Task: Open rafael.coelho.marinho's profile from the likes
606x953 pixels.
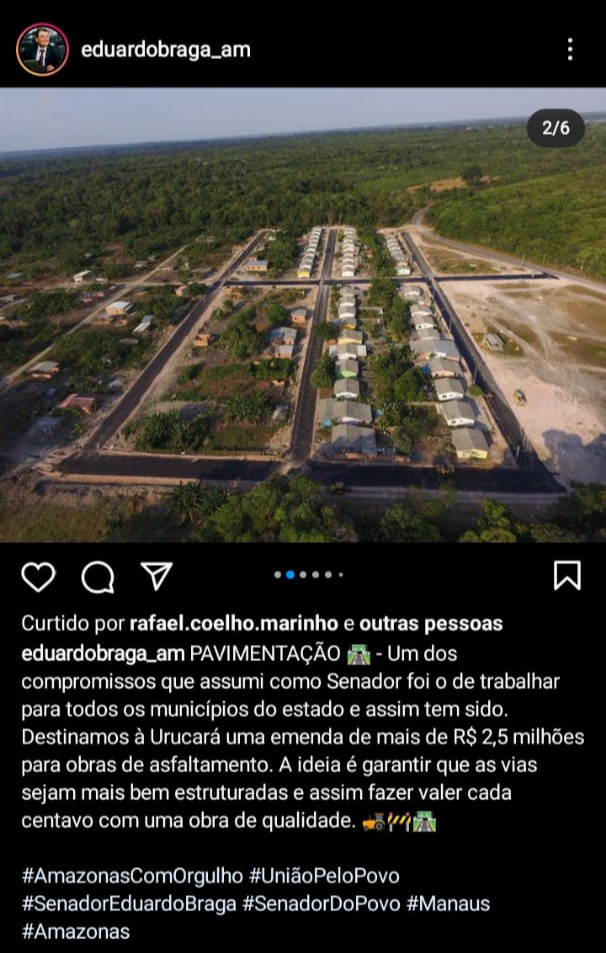Action: (x=234, y=625)
